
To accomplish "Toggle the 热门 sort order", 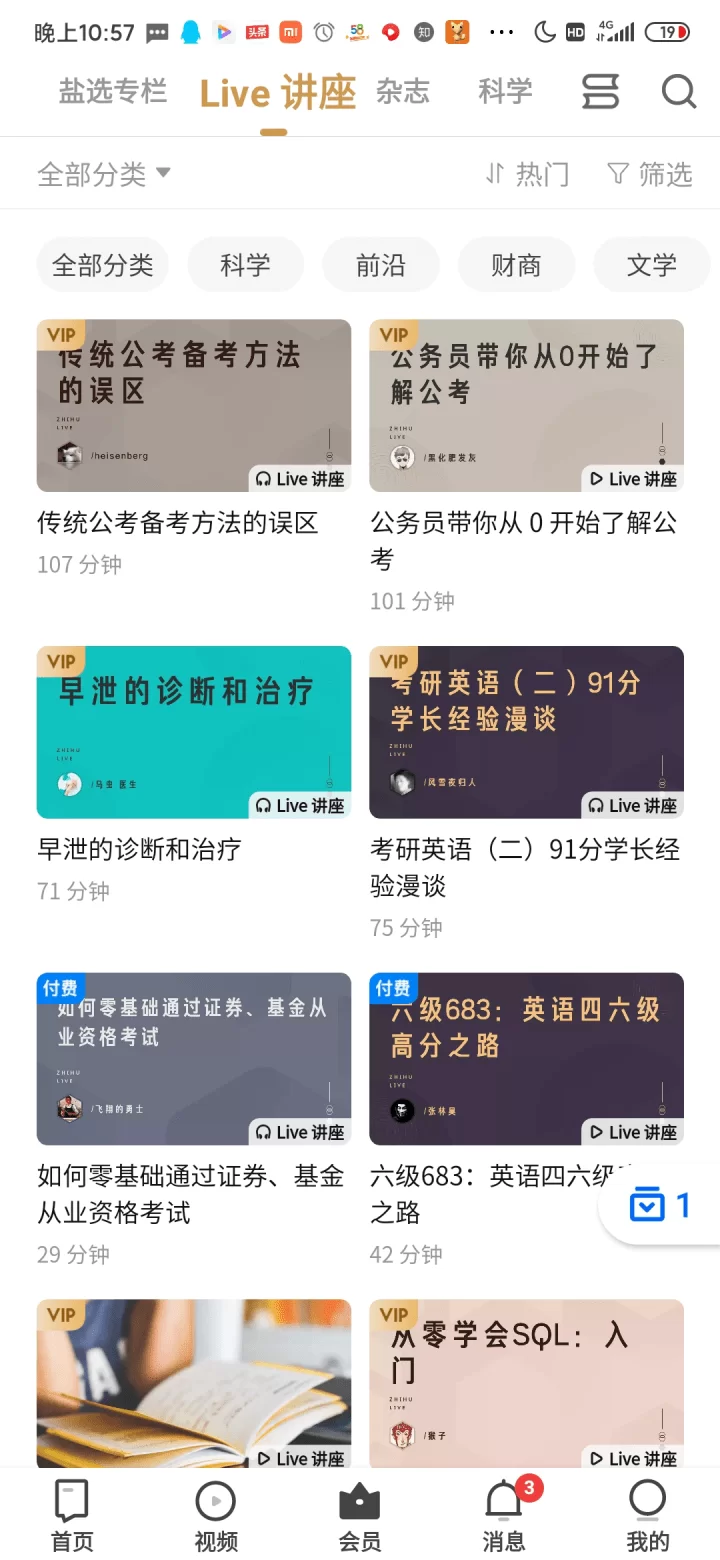I will (527, 173).
